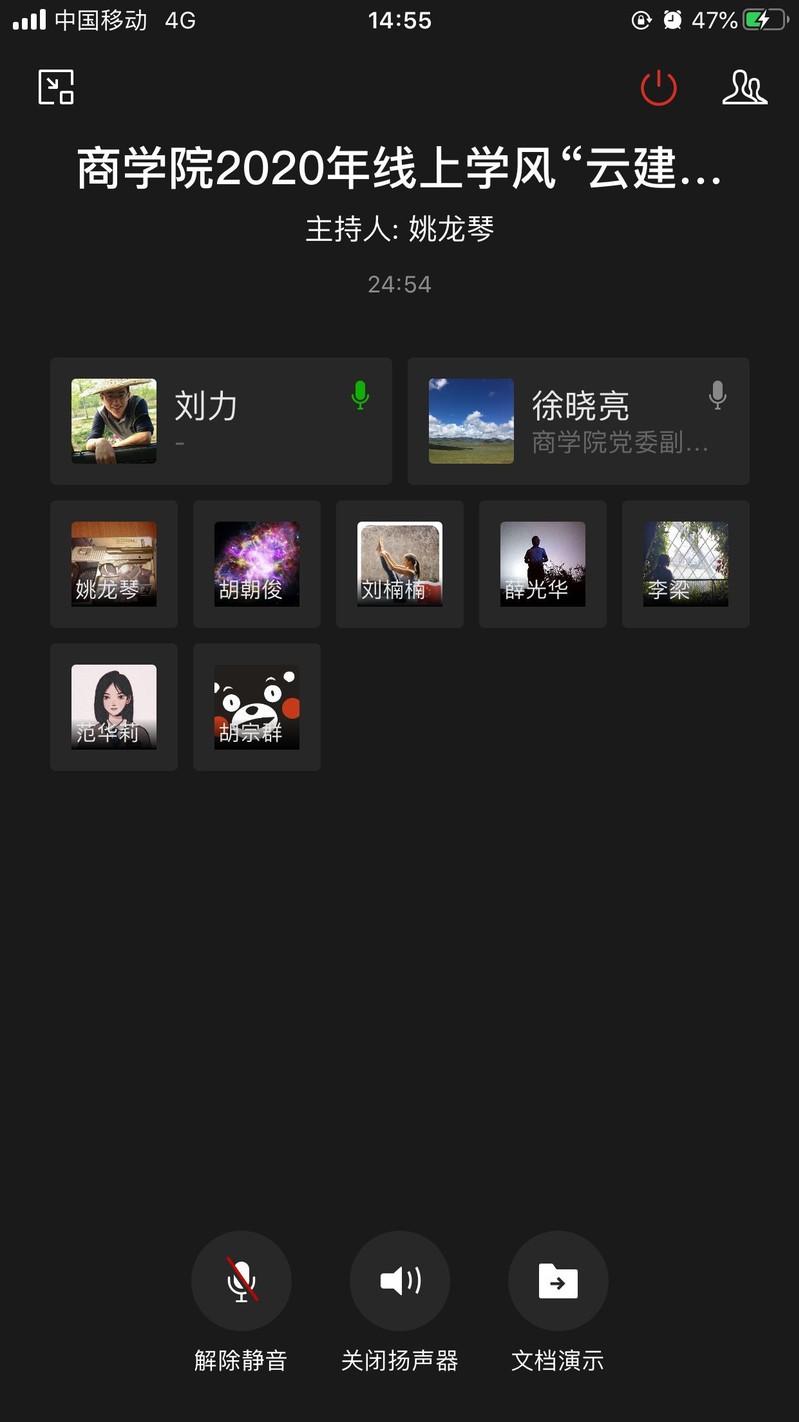Tap 刘力's participant card
799x1422 pixels.
coord(221,421)
